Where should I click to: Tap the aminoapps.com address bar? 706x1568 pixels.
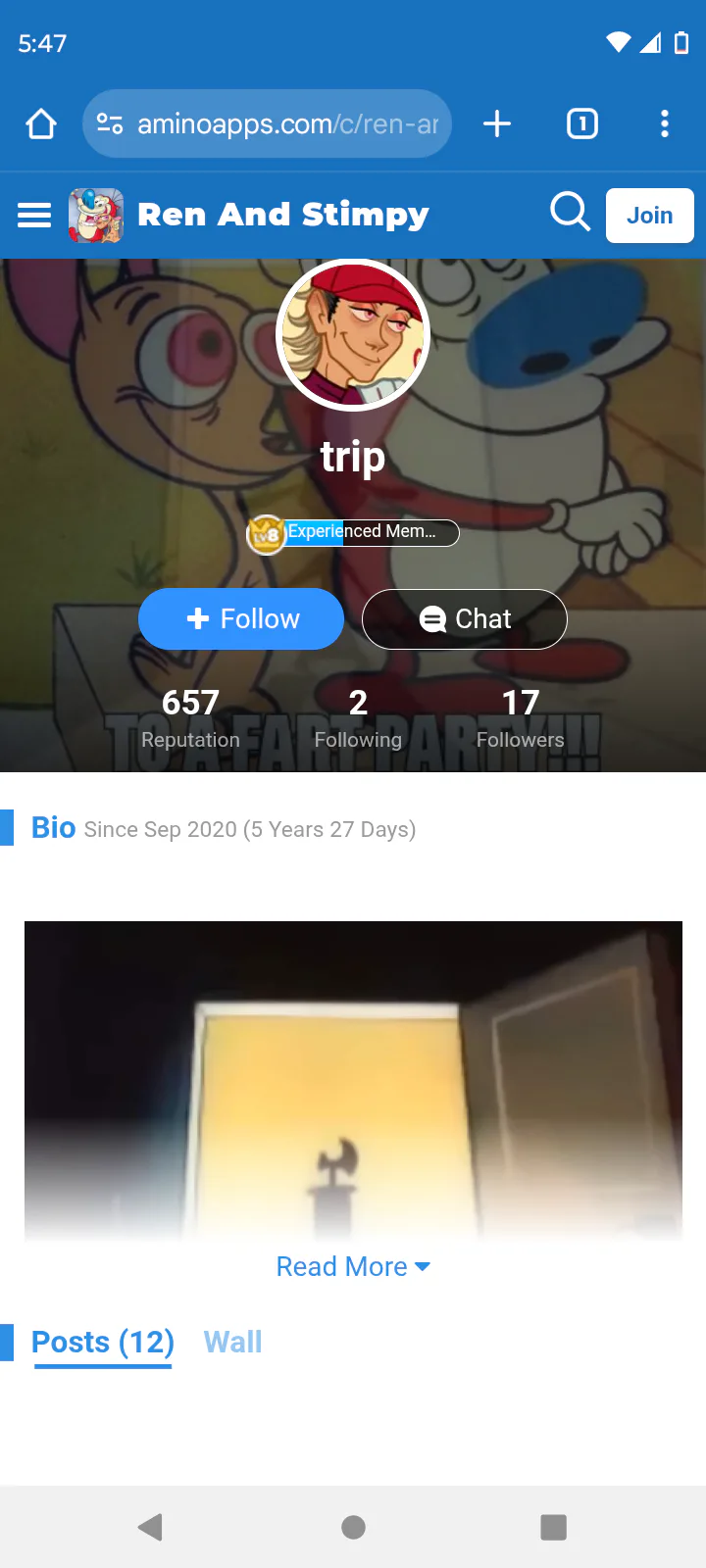coord(284,124)
